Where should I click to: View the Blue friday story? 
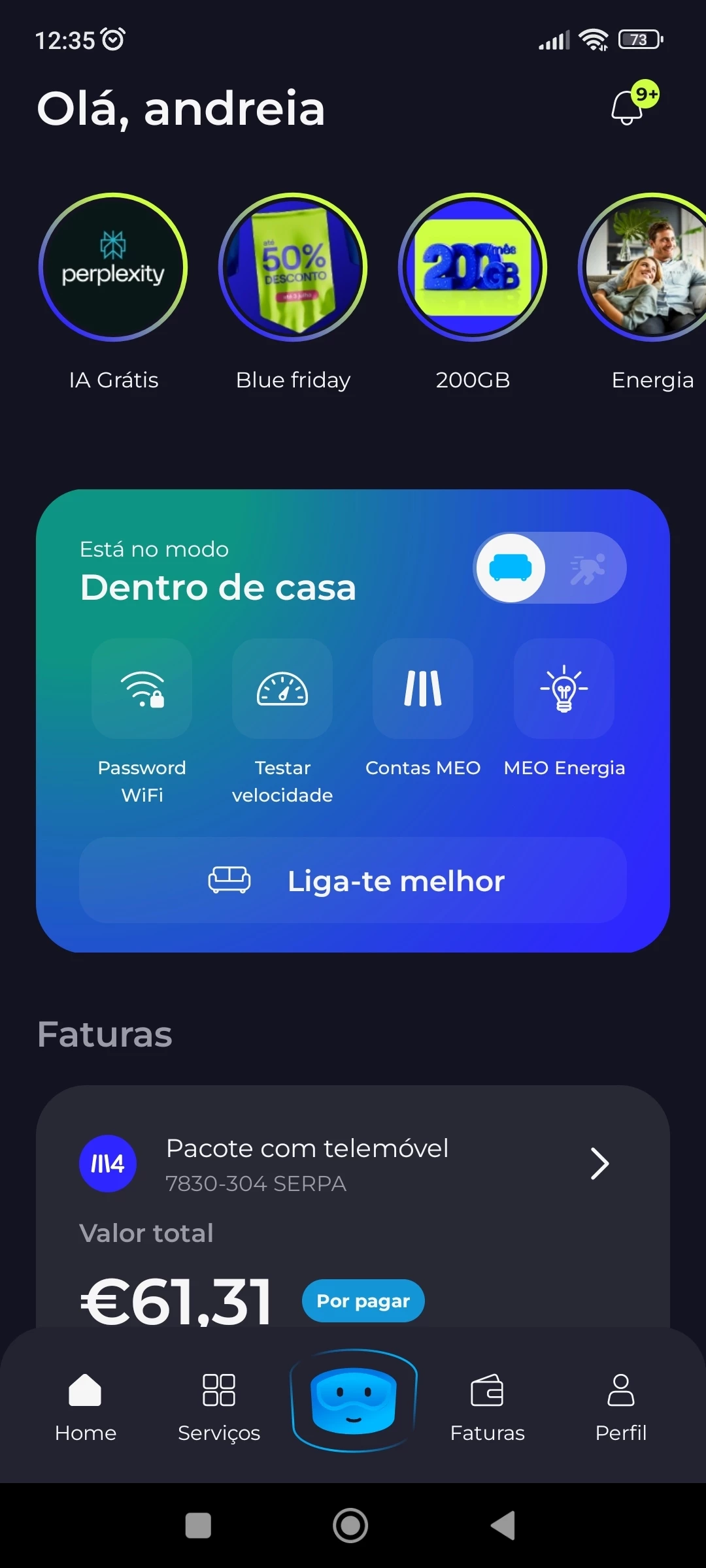tap(293, 267)
